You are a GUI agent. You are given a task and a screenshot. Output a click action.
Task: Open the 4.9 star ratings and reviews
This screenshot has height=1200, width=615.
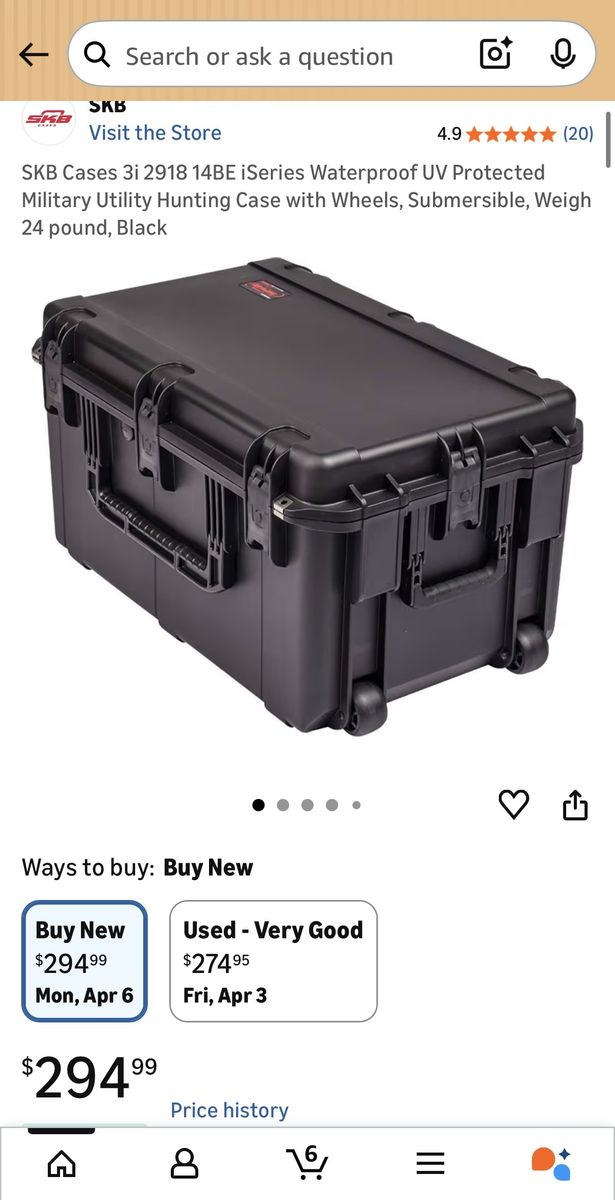click(x=514, y=133)
